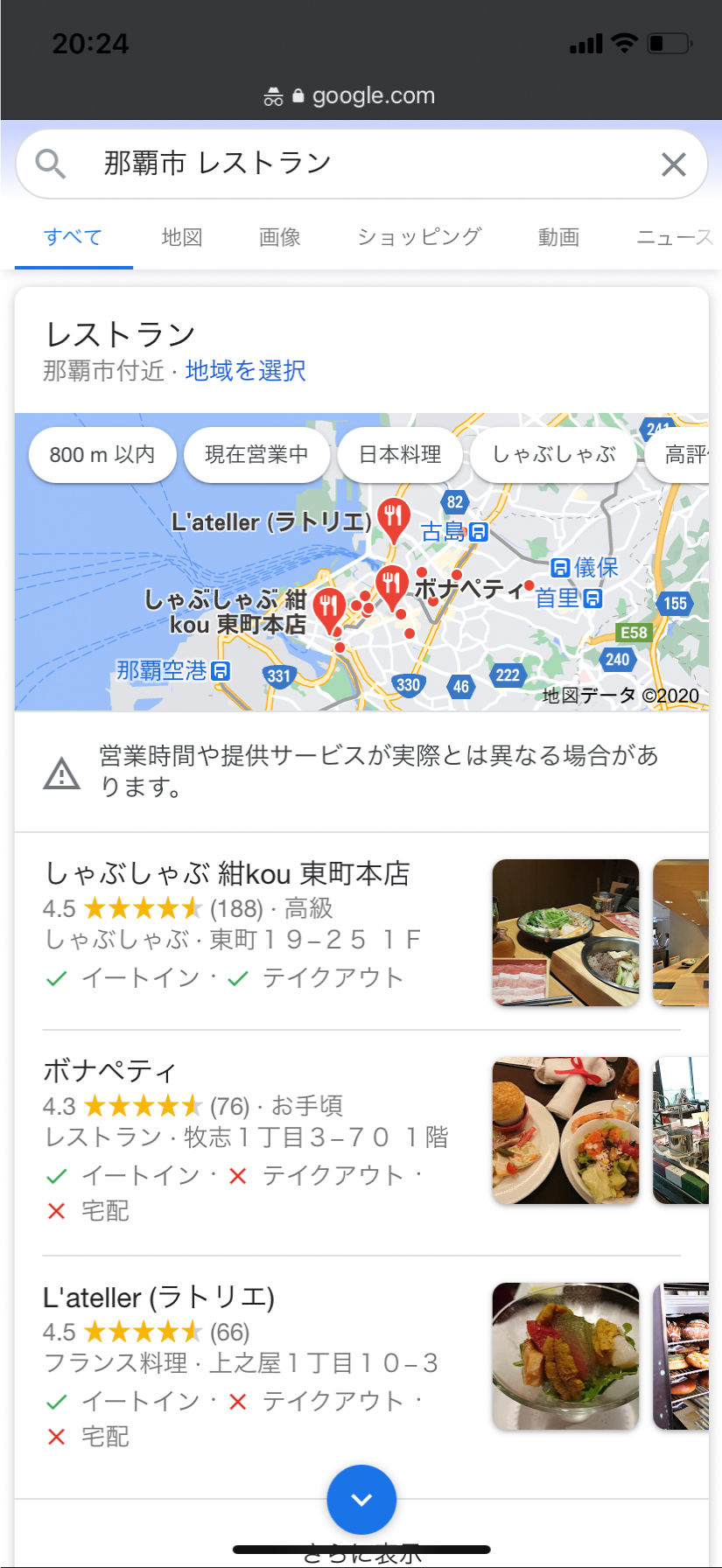
Task: Open the ショッピング tab
Action: (x=419, y=237)
